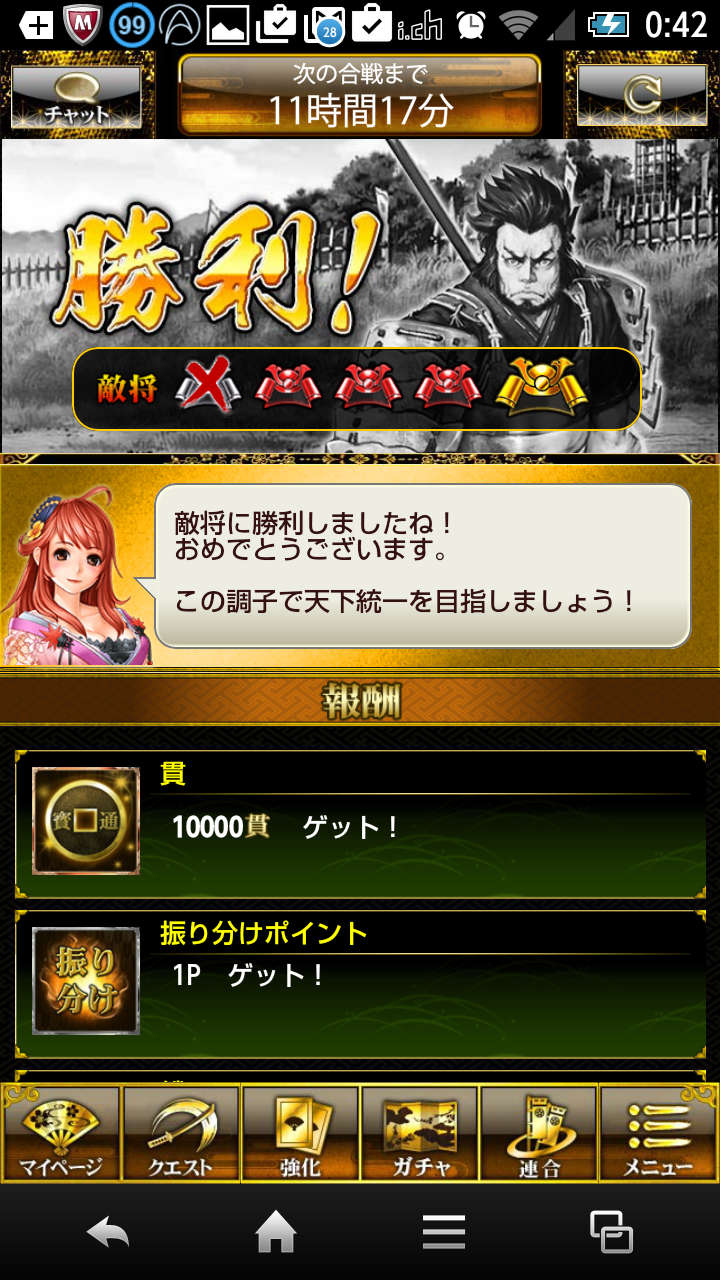The height and width of the screenshot is (1280, 720).
Task: Open the 連合 tab
Action: [x=538, y=1134]
